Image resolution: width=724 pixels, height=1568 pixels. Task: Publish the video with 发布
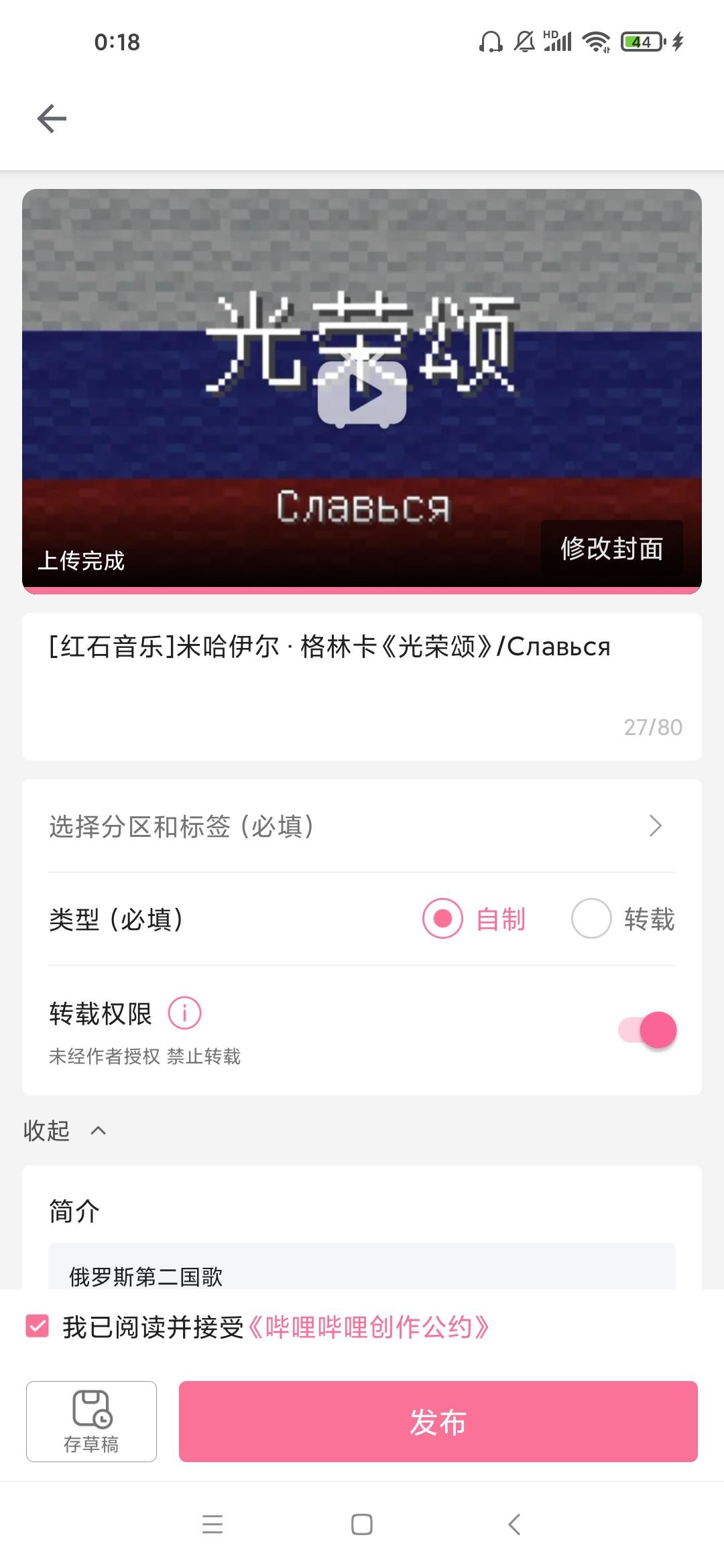[x=438, y=1421]
